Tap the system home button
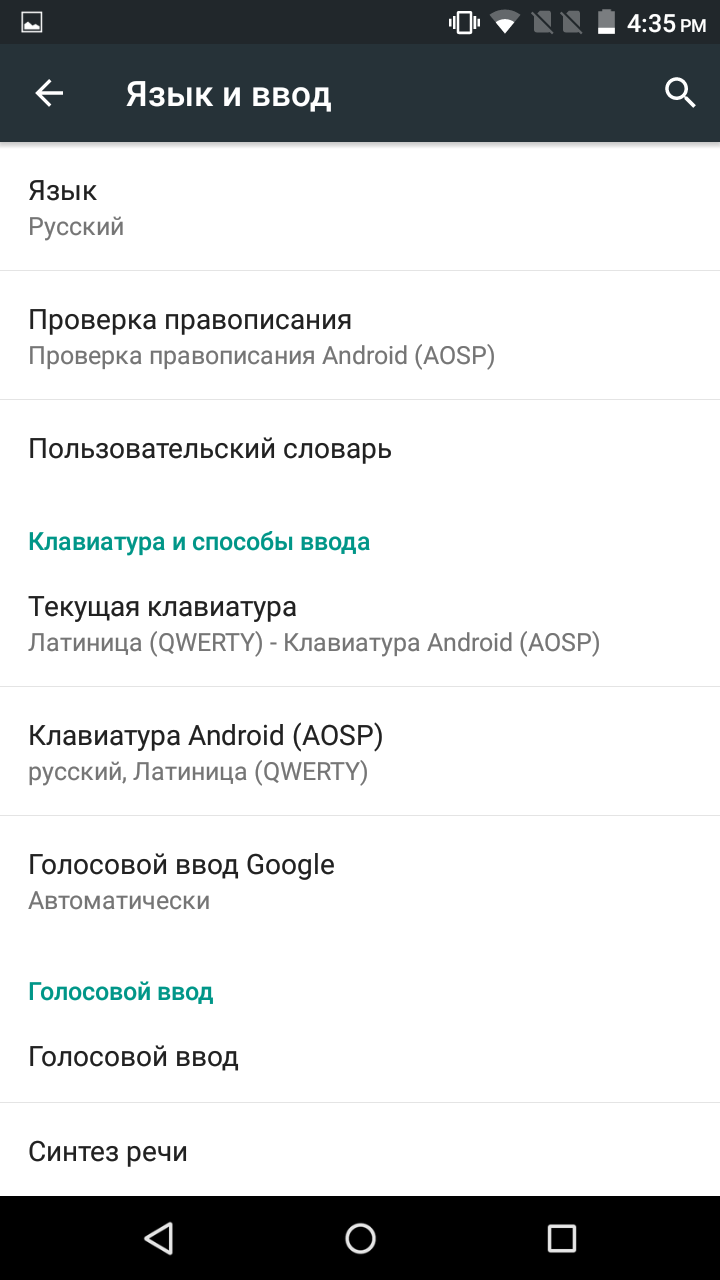The width and height of the screenshot is (720, 1280). 360,1238
